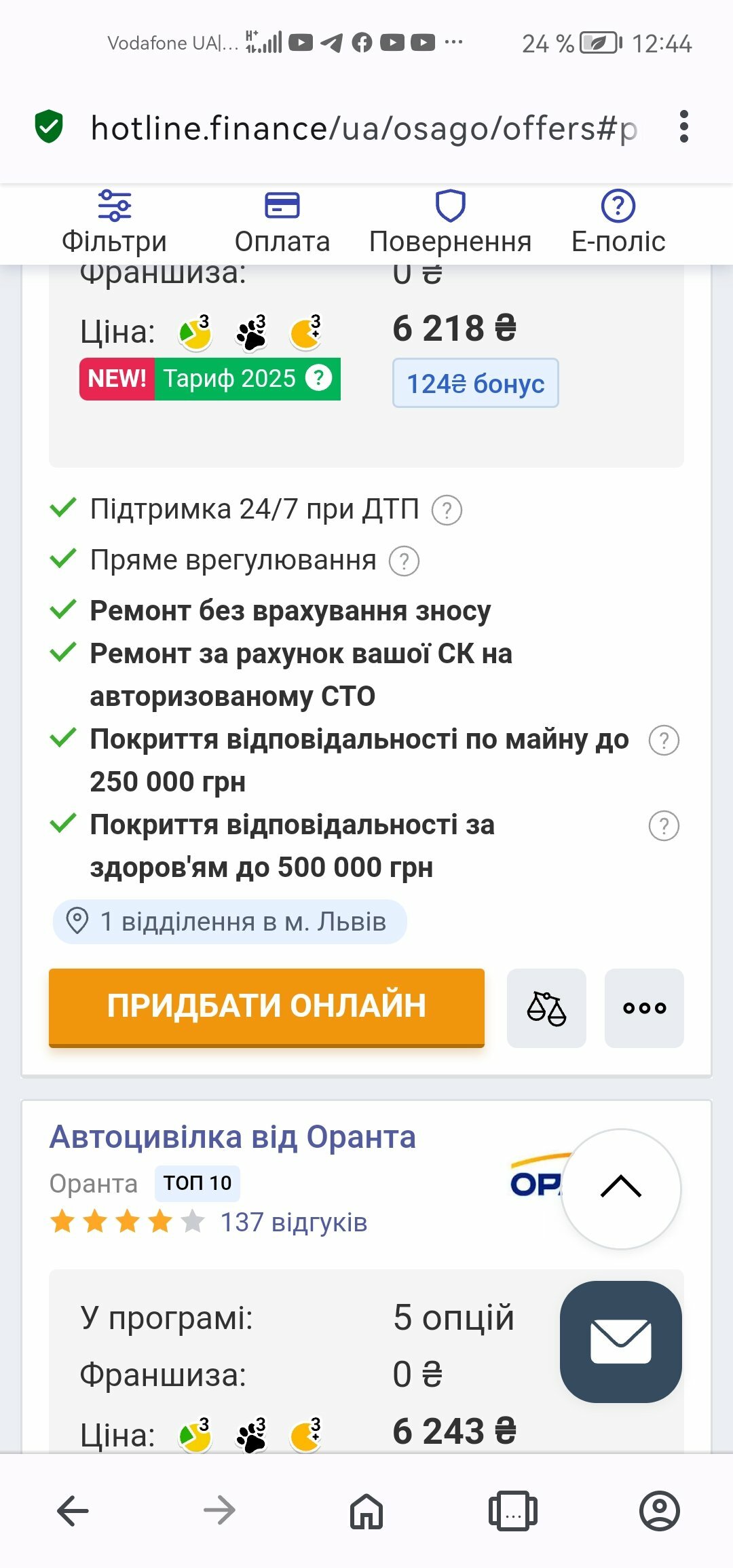Show hint for property coverage 250 000 грн
Screen dimensions: 733x1568
664,741
